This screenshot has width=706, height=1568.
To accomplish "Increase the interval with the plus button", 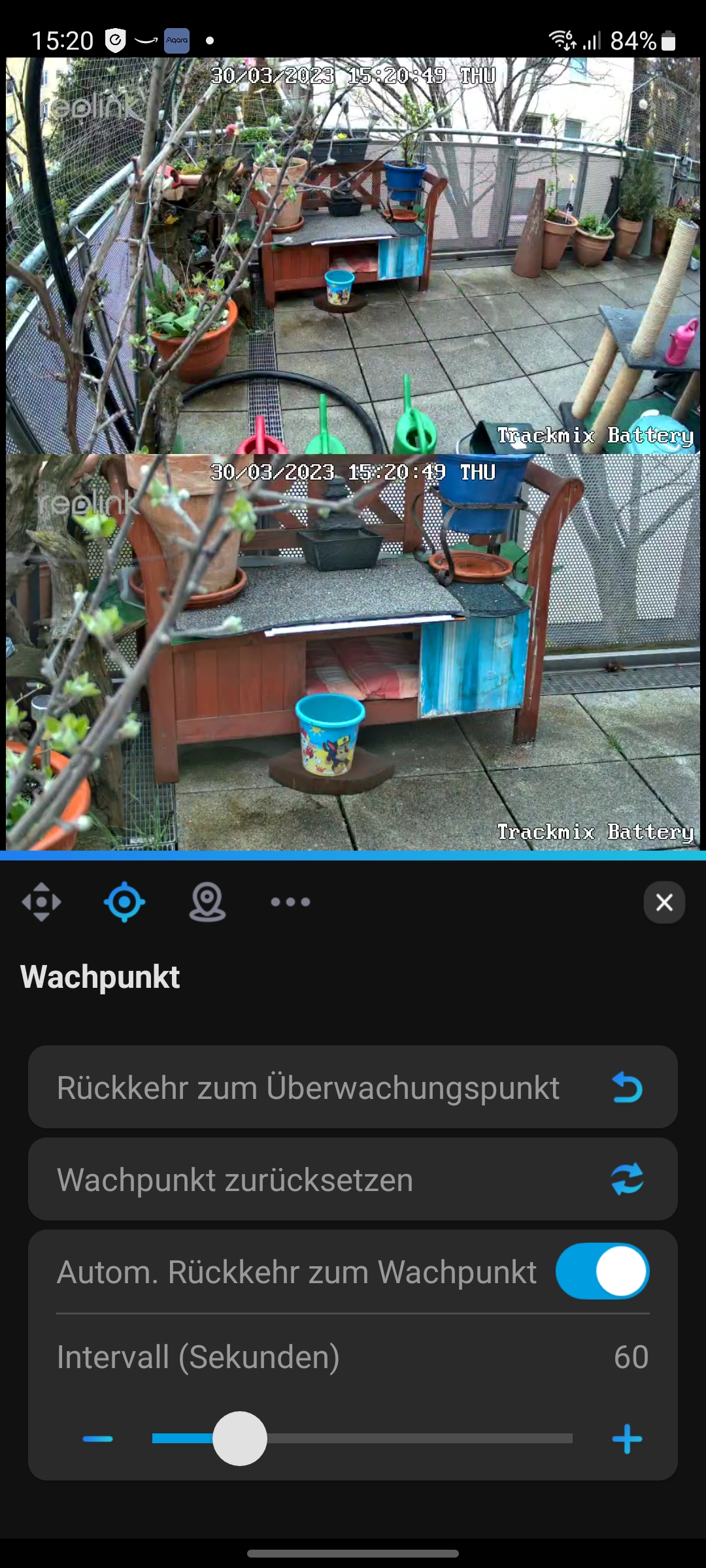I will (627, 1439).
